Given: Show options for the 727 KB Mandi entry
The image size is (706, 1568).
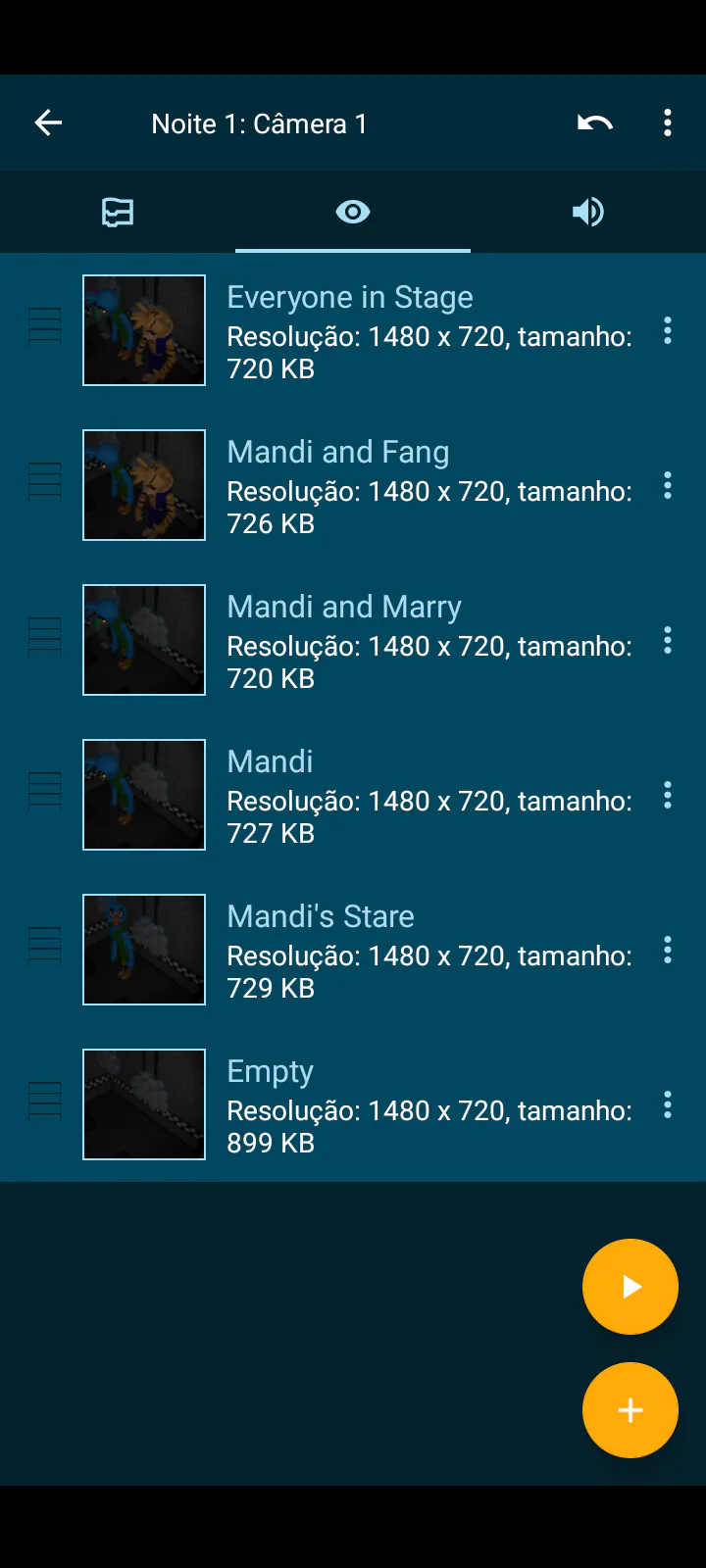Looking at the screenshot, I should click(x=668, y=796).
